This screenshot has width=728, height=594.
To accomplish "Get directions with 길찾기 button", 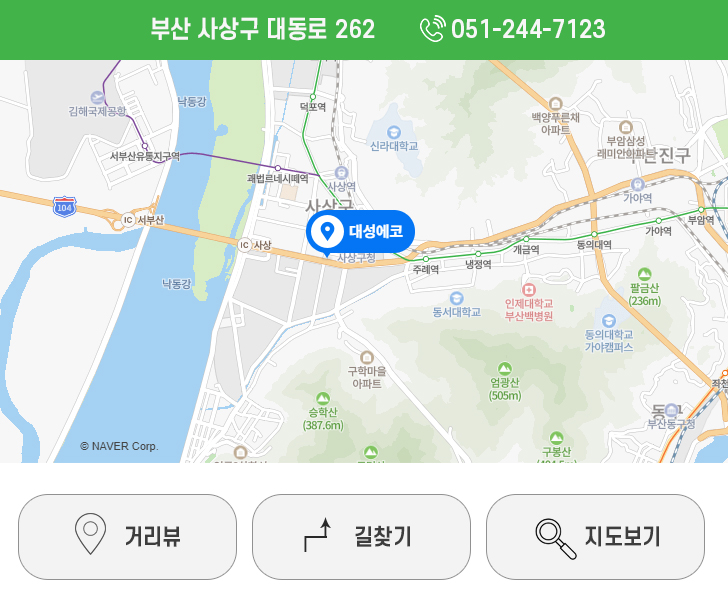I will [361, 537].
